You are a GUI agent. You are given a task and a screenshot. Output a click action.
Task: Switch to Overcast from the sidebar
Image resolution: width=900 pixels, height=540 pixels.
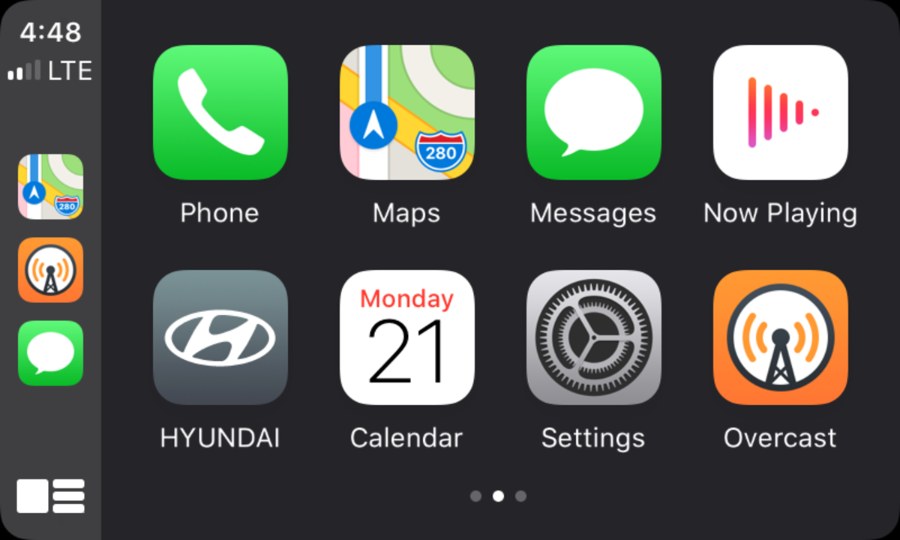point(51,270)
